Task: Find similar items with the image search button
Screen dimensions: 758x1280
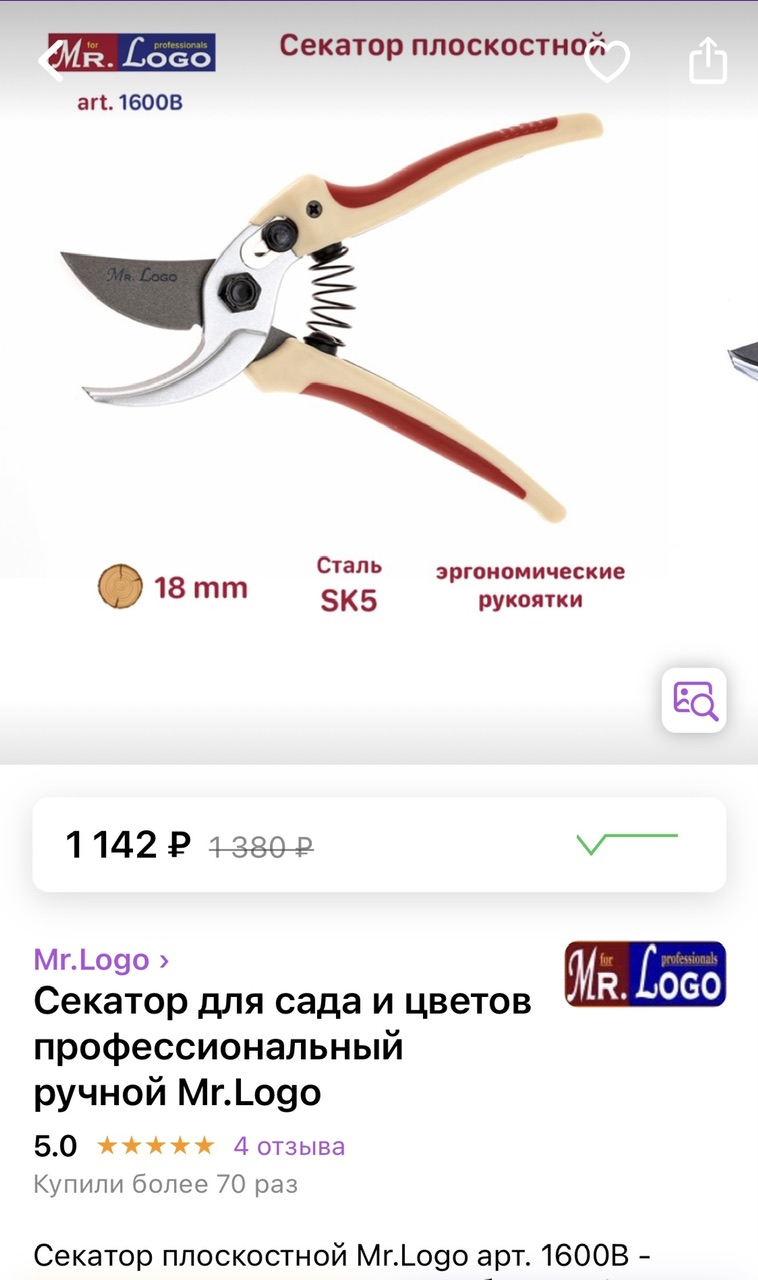Action: coord(694,700)
